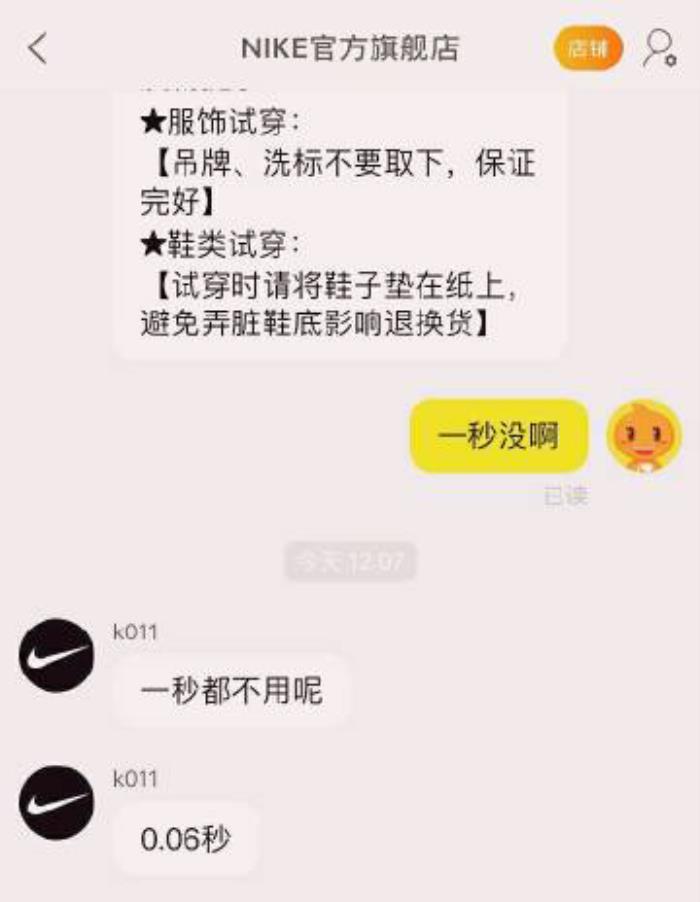700x902 pixels.
Task: Tap the Nike avatar beside '一秒都不用呢'
Action: (x=56, y=656)
